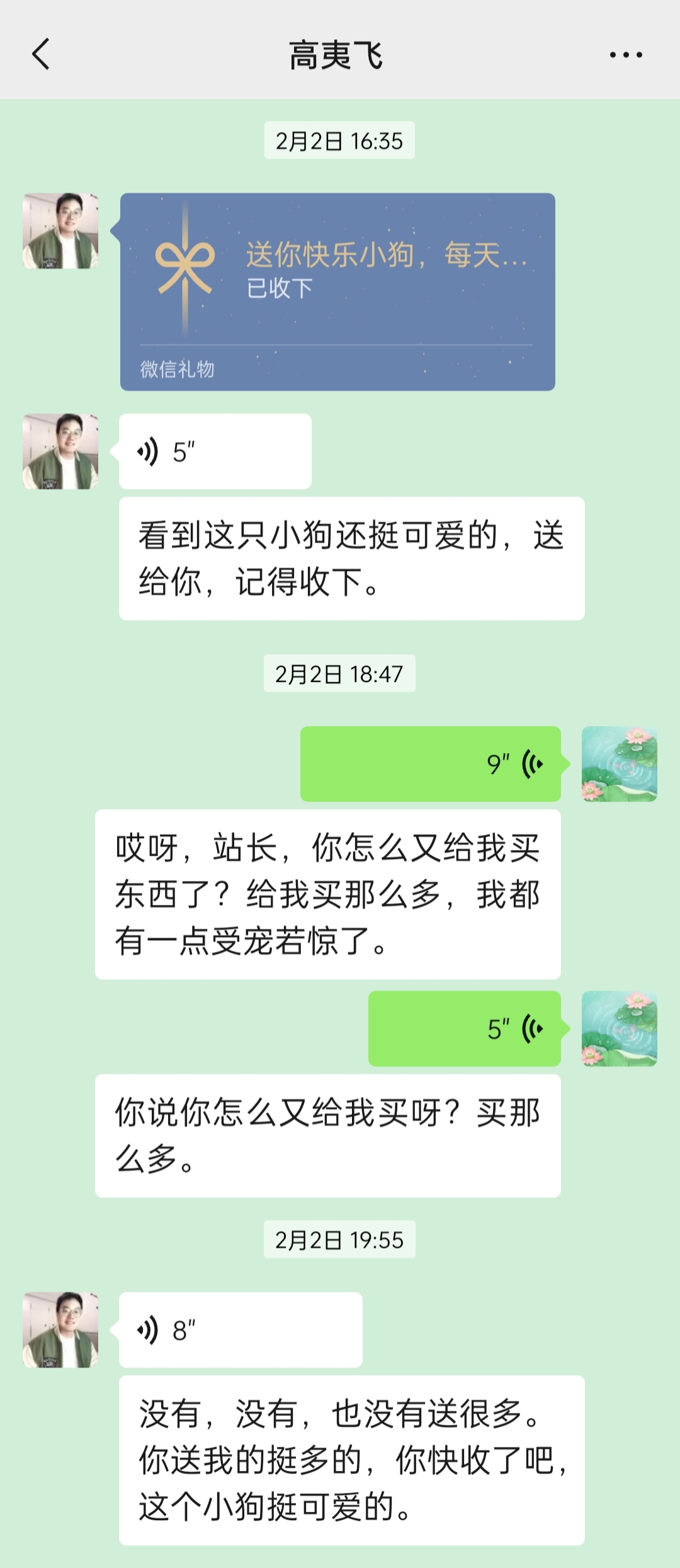Play the sent 5-second voice message

pyautogui.click(x=464, y=1028)
